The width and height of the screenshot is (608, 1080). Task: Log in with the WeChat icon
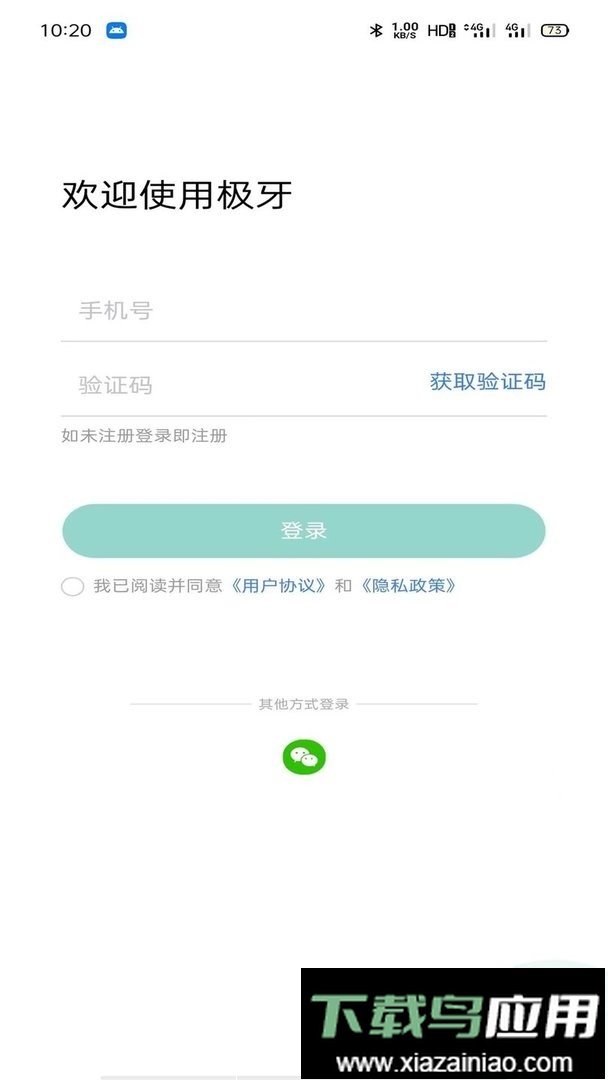point(304,758)
